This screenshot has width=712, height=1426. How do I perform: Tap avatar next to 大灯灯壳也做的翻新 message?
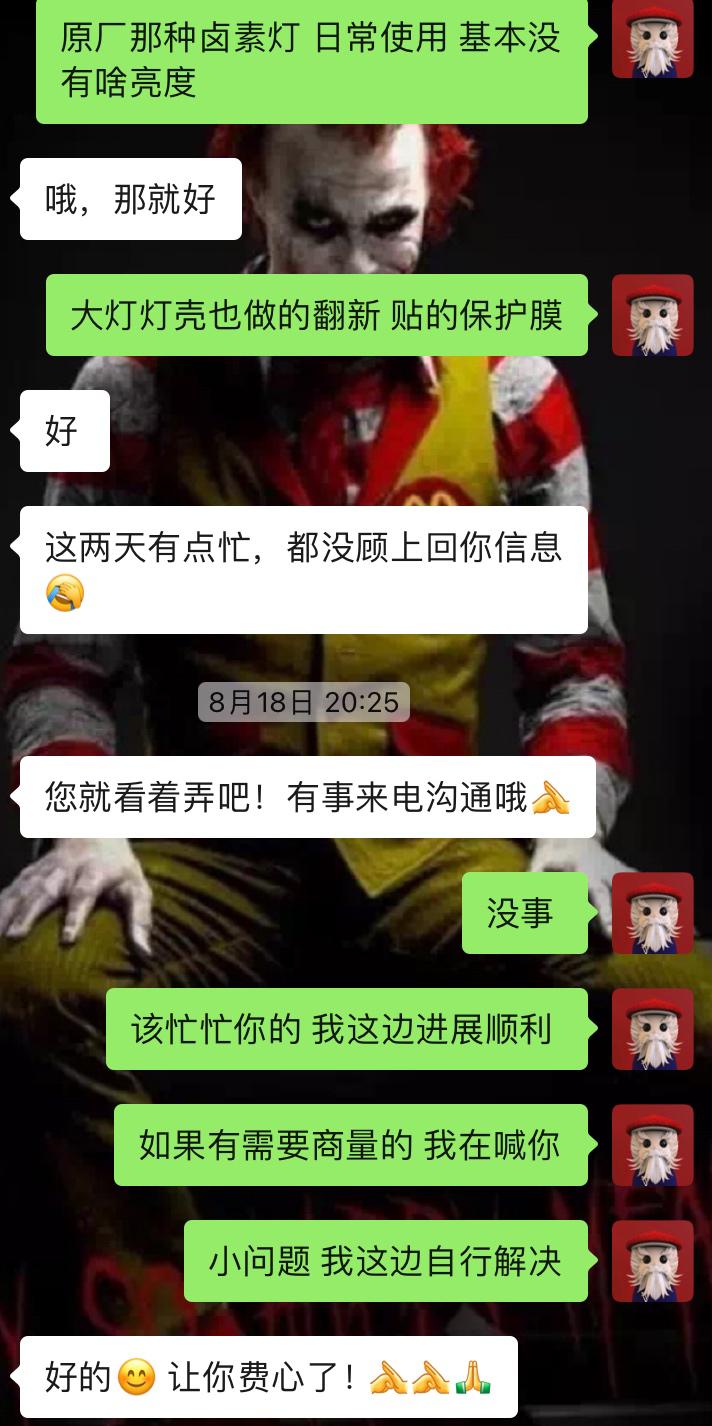pyautogui.click(x=652, y=315)
